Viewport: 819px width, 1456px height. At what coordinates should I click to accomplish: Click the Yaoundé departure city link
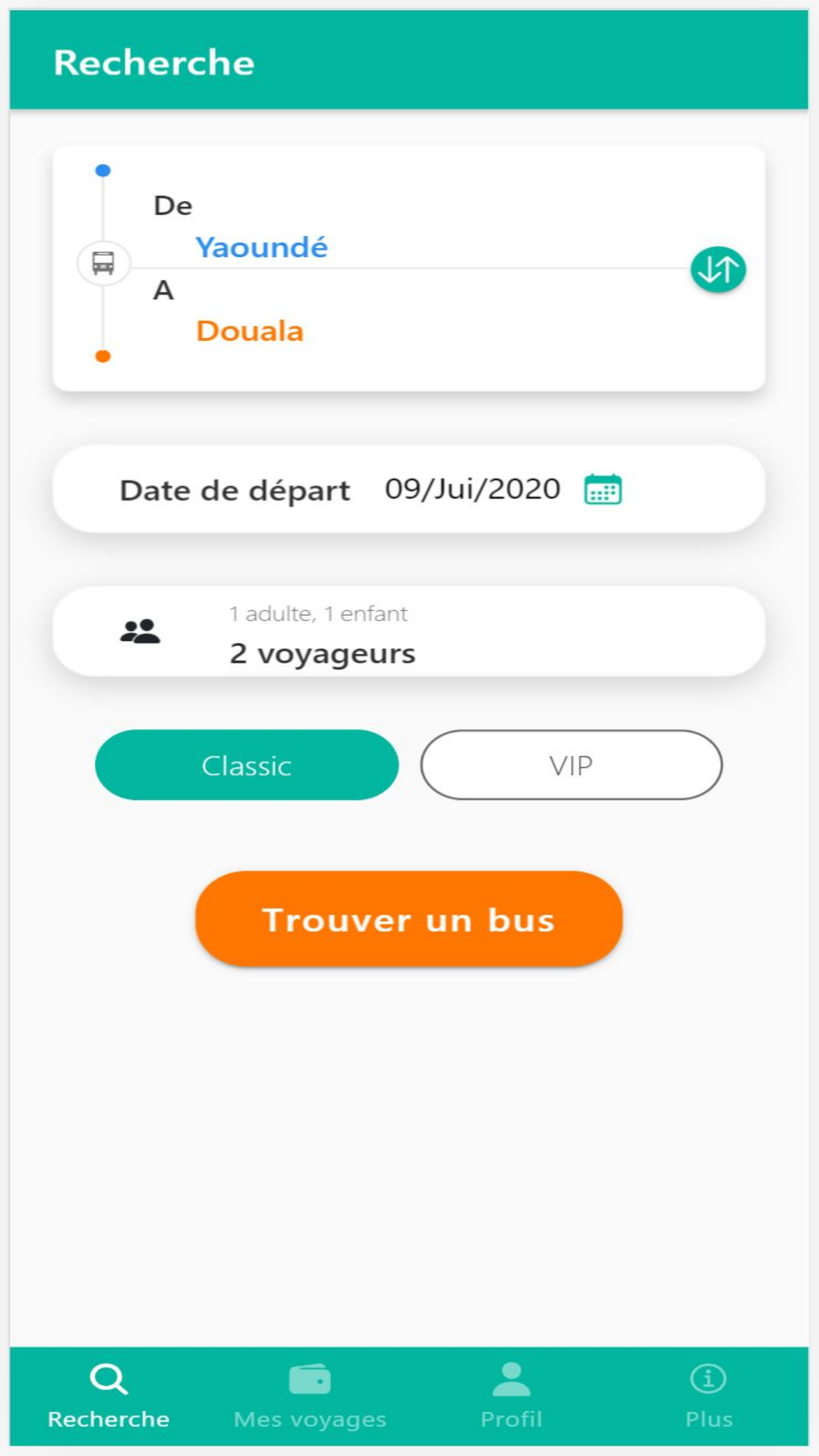(x=262, y=247)
